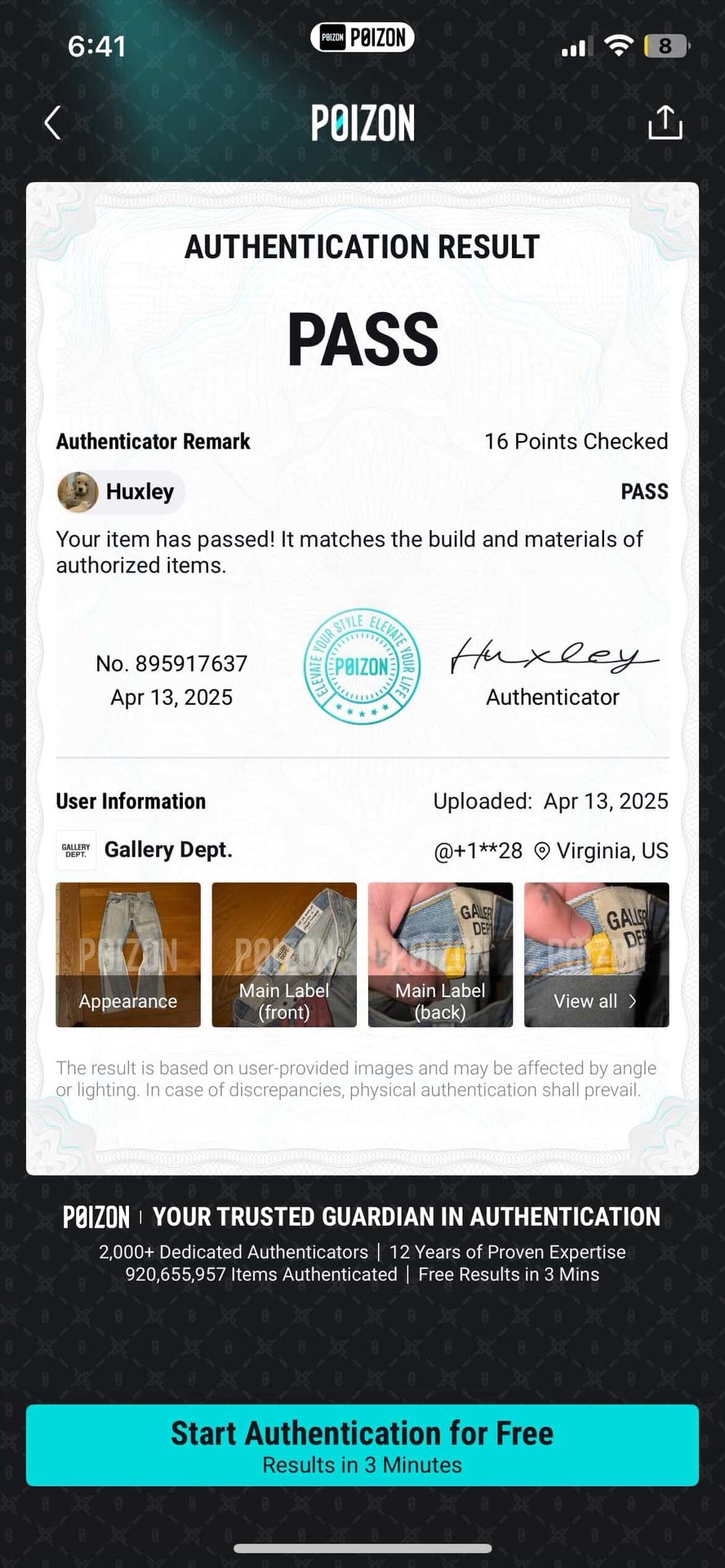This screenshot has height=1568, width=725.
Task: Go back using the arrow
Action: tap(52, 123)
